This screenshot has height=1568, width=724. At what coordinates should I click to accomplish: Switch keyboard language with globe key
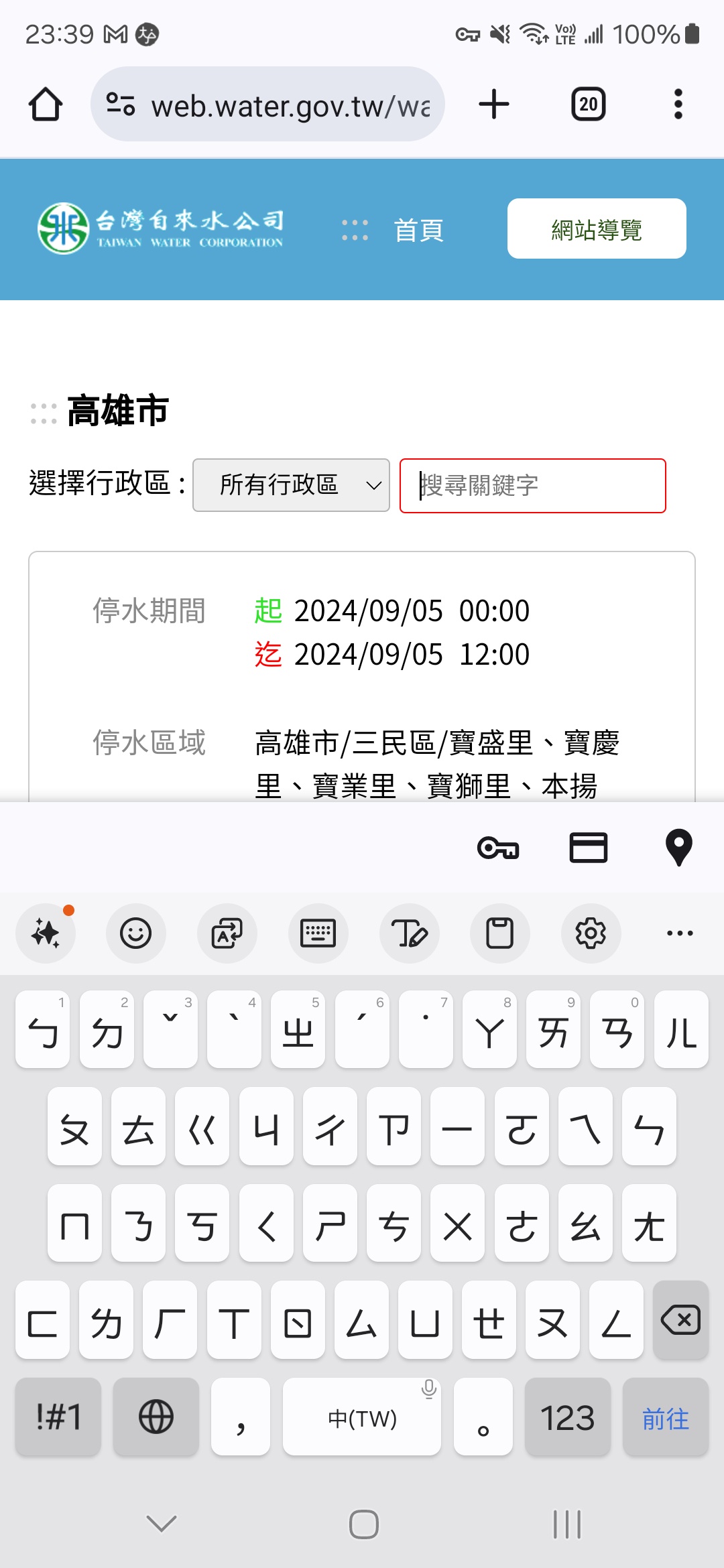pyautogui.click(x=156, y=1417)
